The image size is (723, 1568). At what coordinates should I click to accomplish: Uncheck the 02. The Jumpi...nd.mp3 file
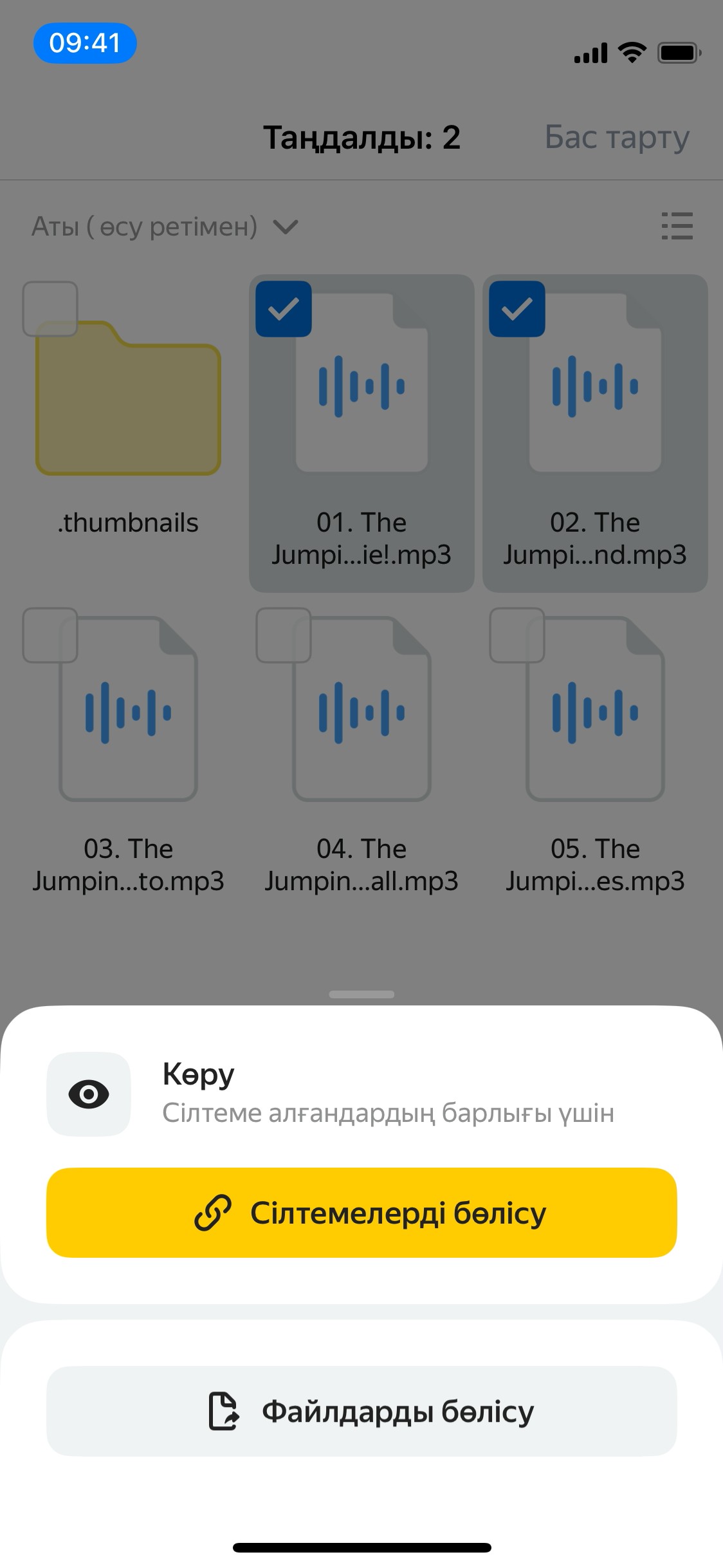point(517,309)
